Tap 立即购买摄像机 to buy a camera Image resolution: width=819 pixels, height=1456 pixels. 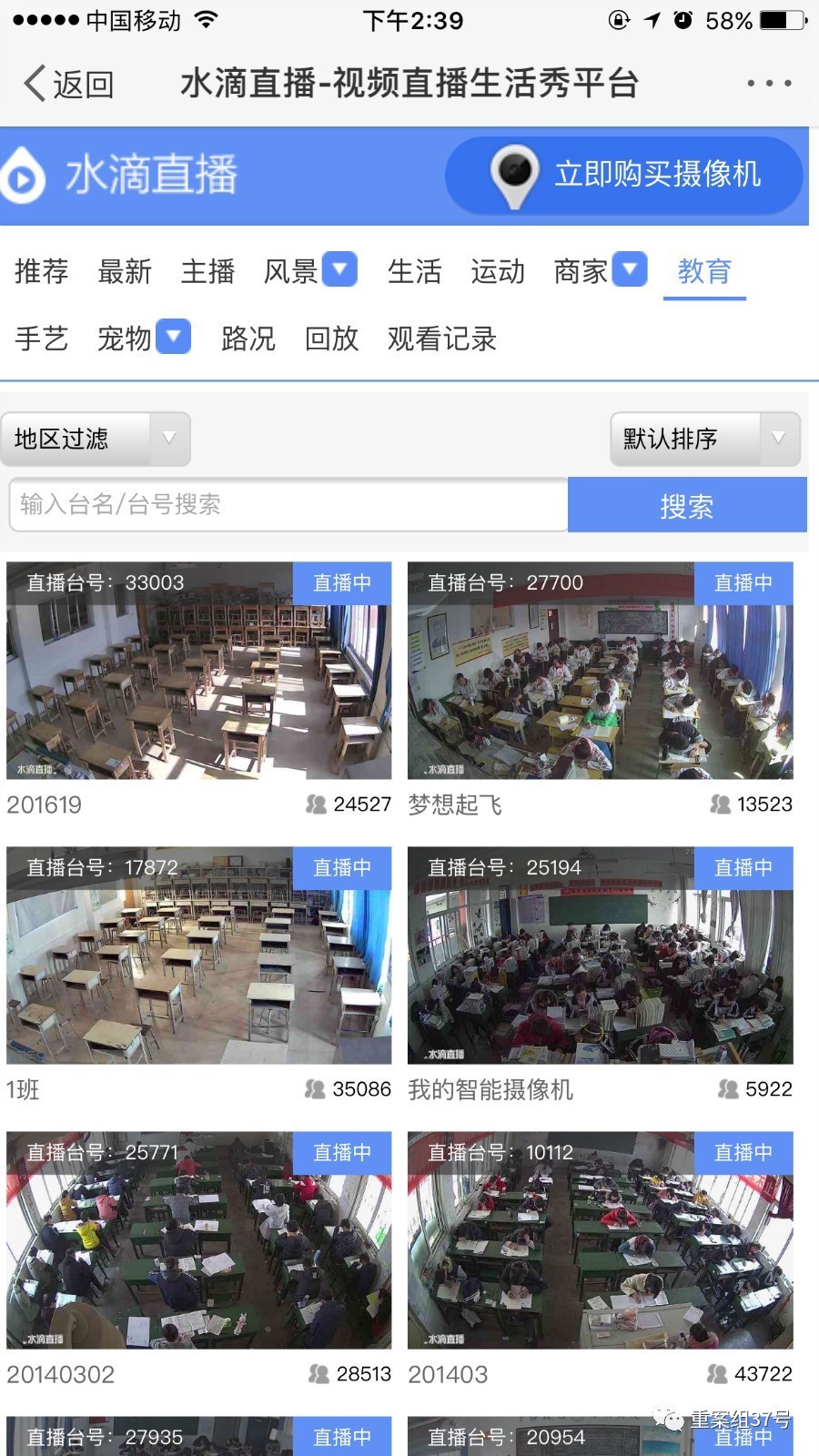pos(624,174)
